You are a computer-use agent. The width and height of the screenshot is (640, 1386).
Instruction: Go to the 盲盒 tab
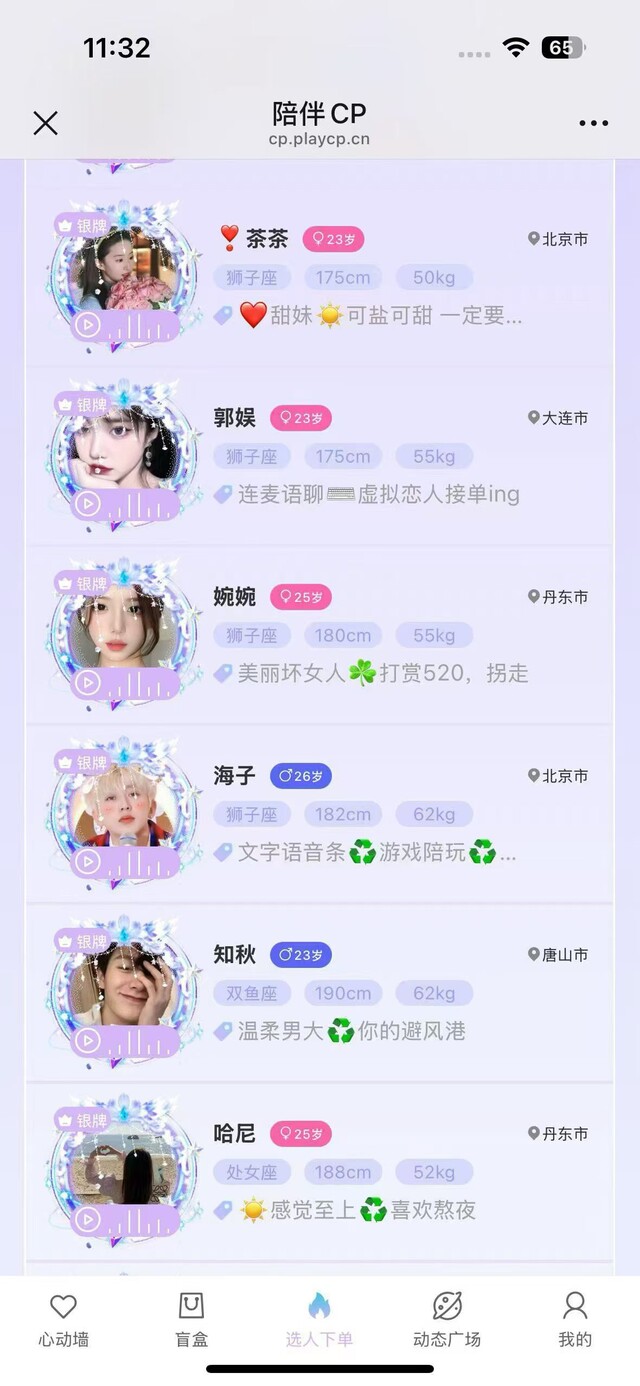[191, 1319]
